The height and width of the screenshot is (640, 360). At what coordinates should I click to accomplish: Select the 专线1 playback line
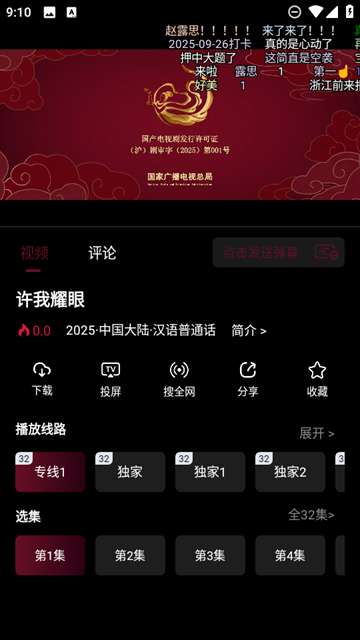50,472
